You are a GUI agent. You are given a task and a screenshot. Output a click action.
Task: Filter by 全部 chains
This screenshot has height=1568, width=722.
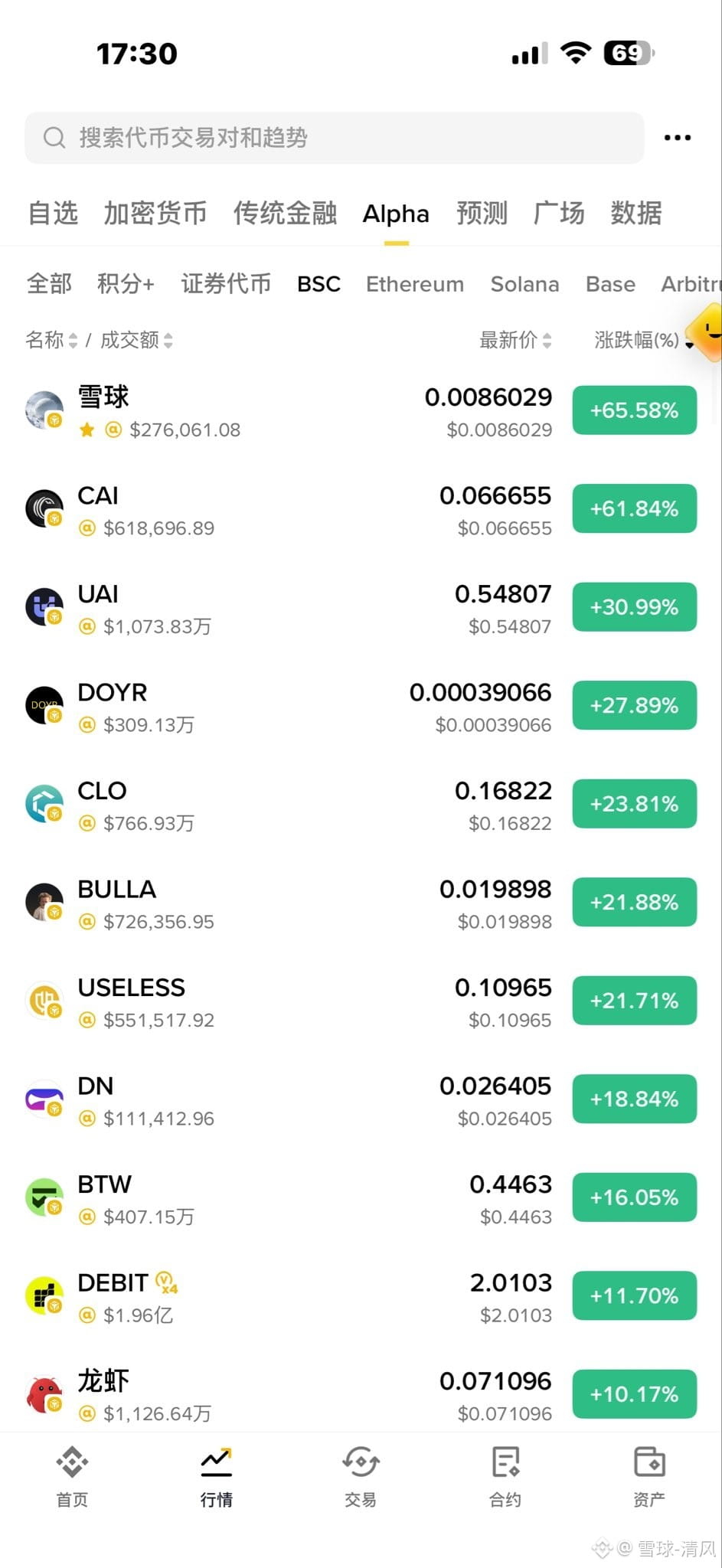49,284
